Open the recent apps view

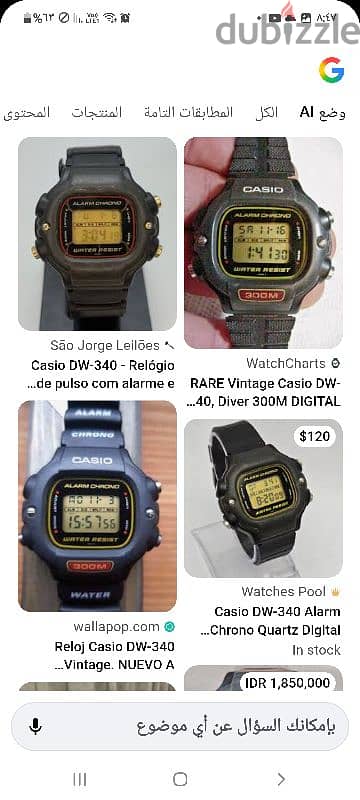click(x=80, y=779)
